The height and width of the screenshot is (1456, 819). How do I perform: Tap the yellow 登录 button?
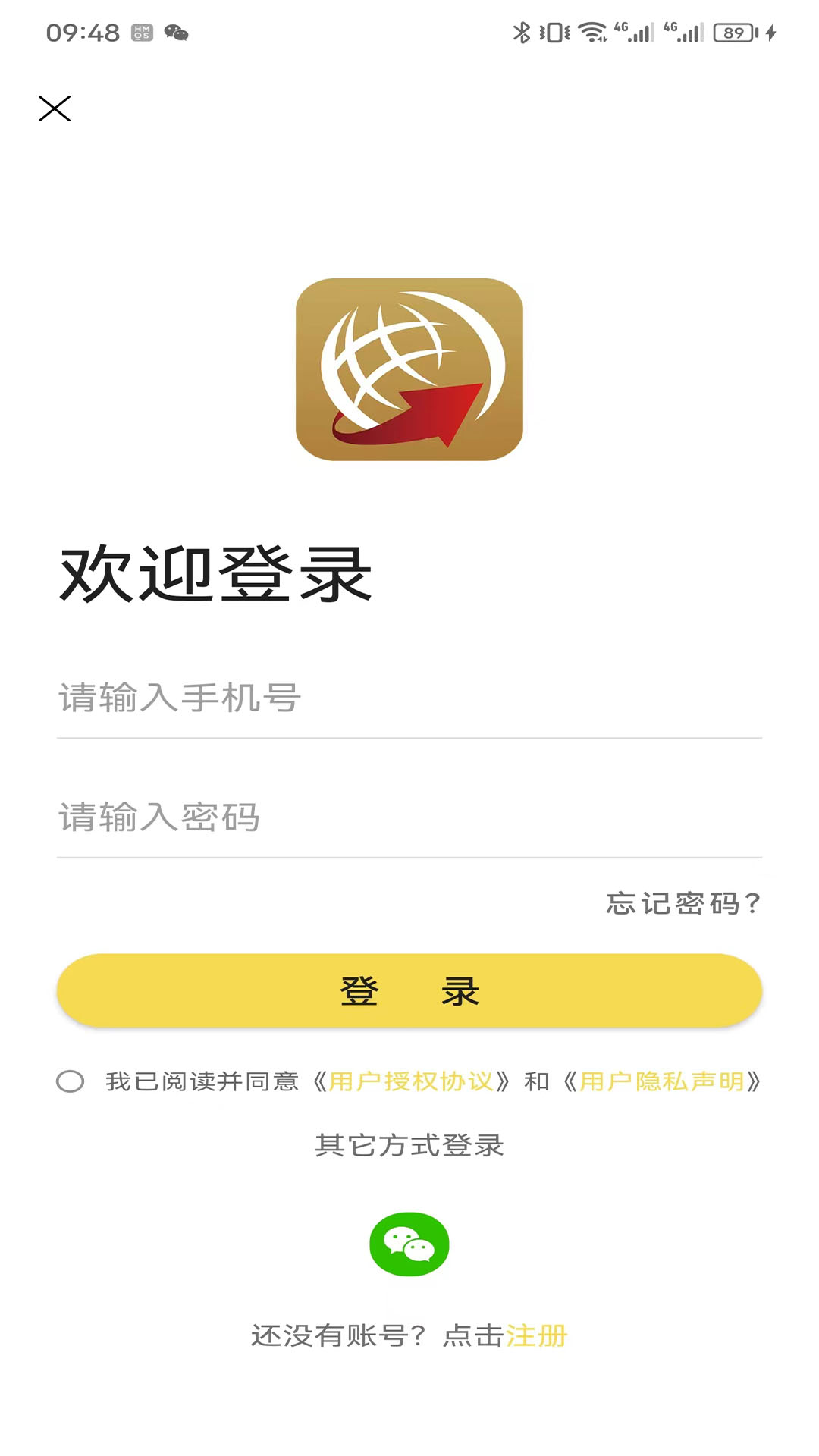click(x=409, y=990)
